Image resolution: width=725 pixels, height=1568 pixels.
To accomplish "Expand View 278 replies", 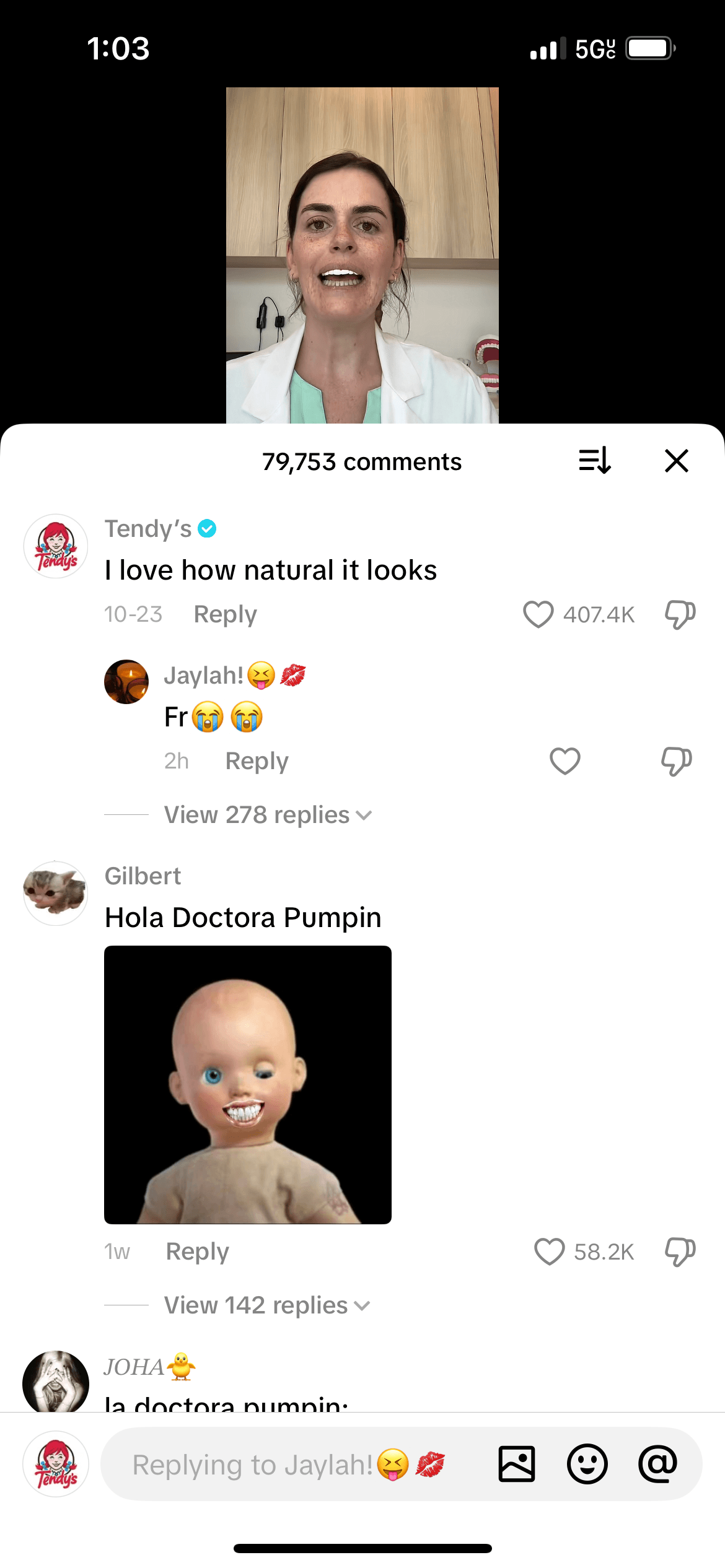I will [x=268, y=815].
